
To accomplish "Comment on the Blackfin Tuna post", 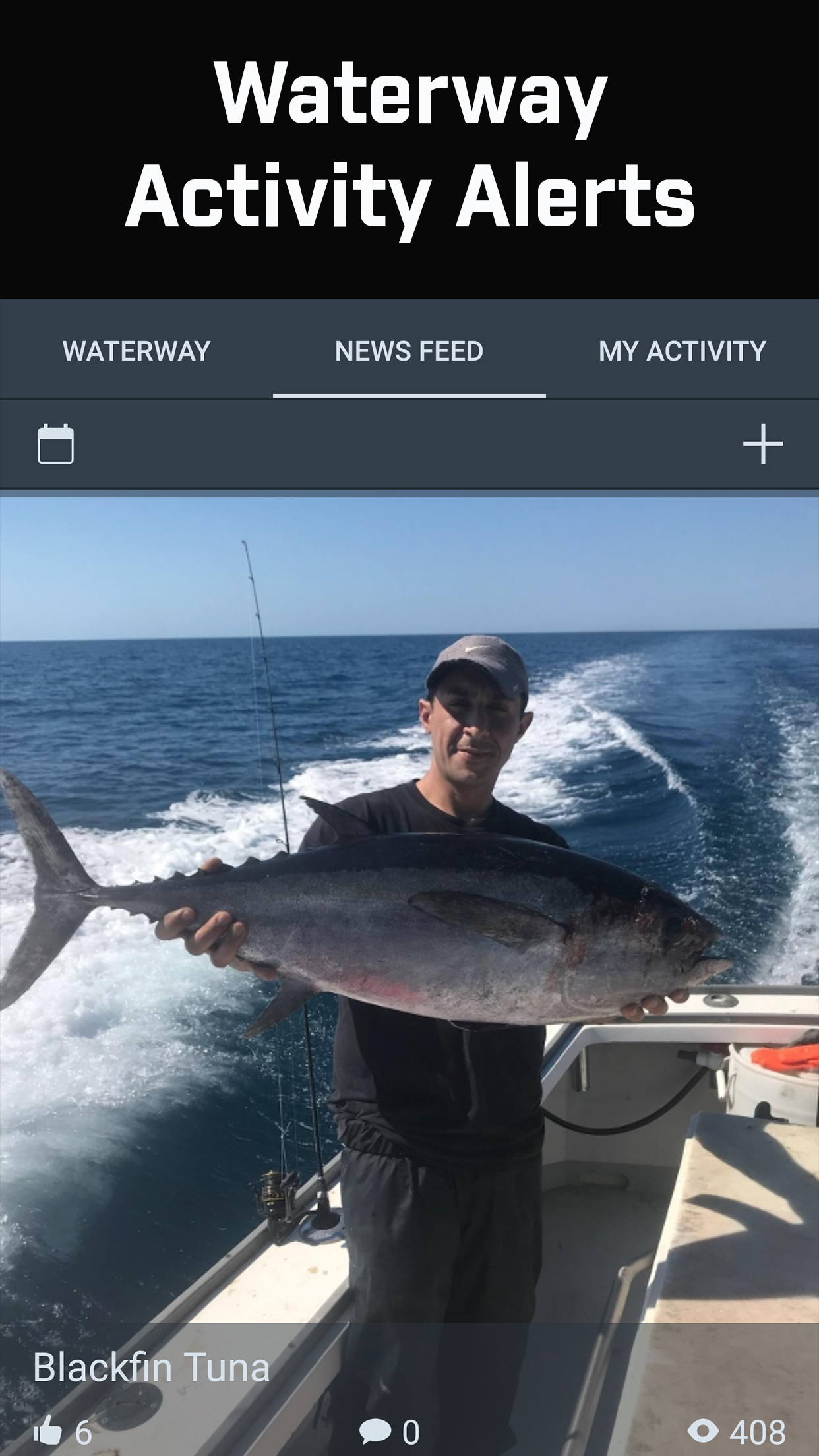I will coord(375,1431).
